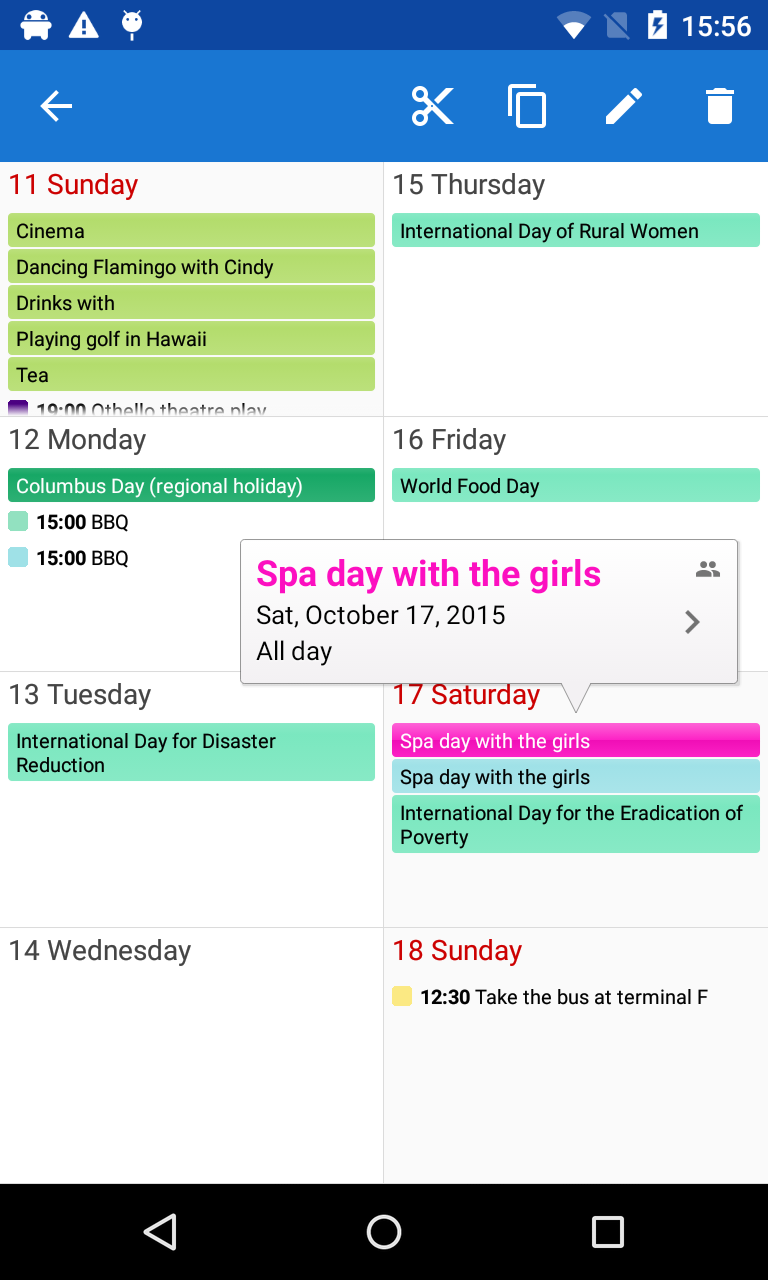This screenshot has width=768, height=1280.
Task: Open the Drinks with event
Action: pos(191,303)
